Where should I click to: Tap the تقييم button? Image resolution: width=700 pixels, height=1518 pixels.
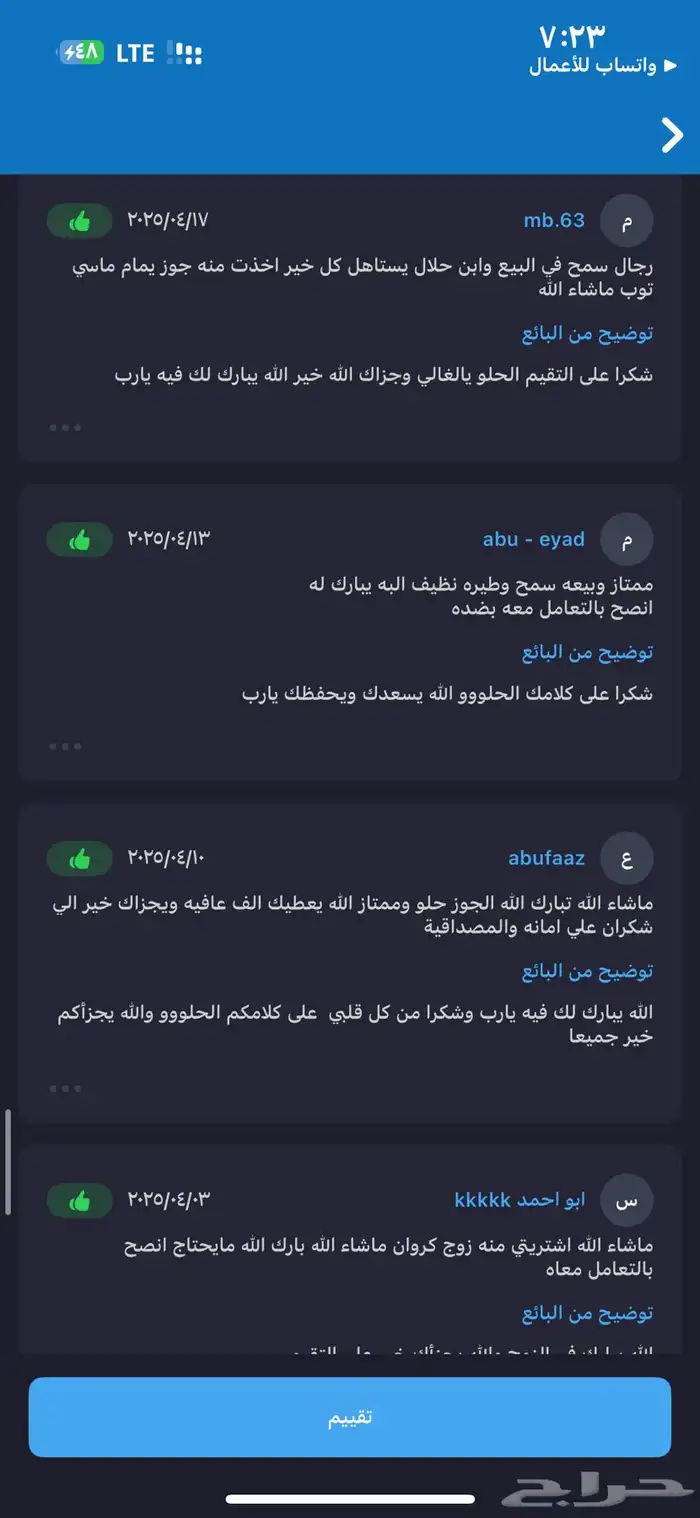pos(350,1417)
